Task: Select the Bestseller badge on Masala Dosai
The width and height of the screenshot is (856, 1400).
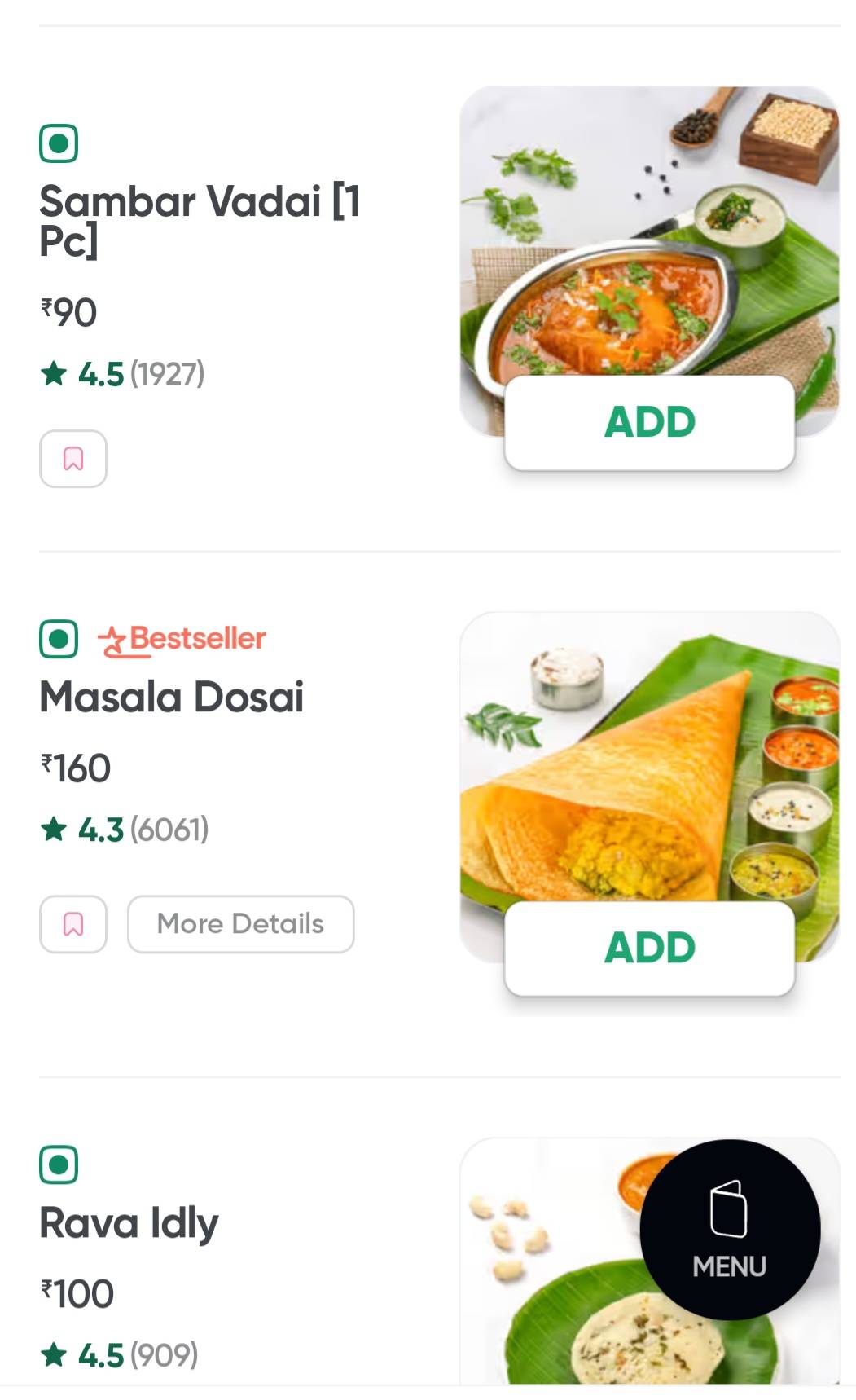Action: click(x=181, y=641)
